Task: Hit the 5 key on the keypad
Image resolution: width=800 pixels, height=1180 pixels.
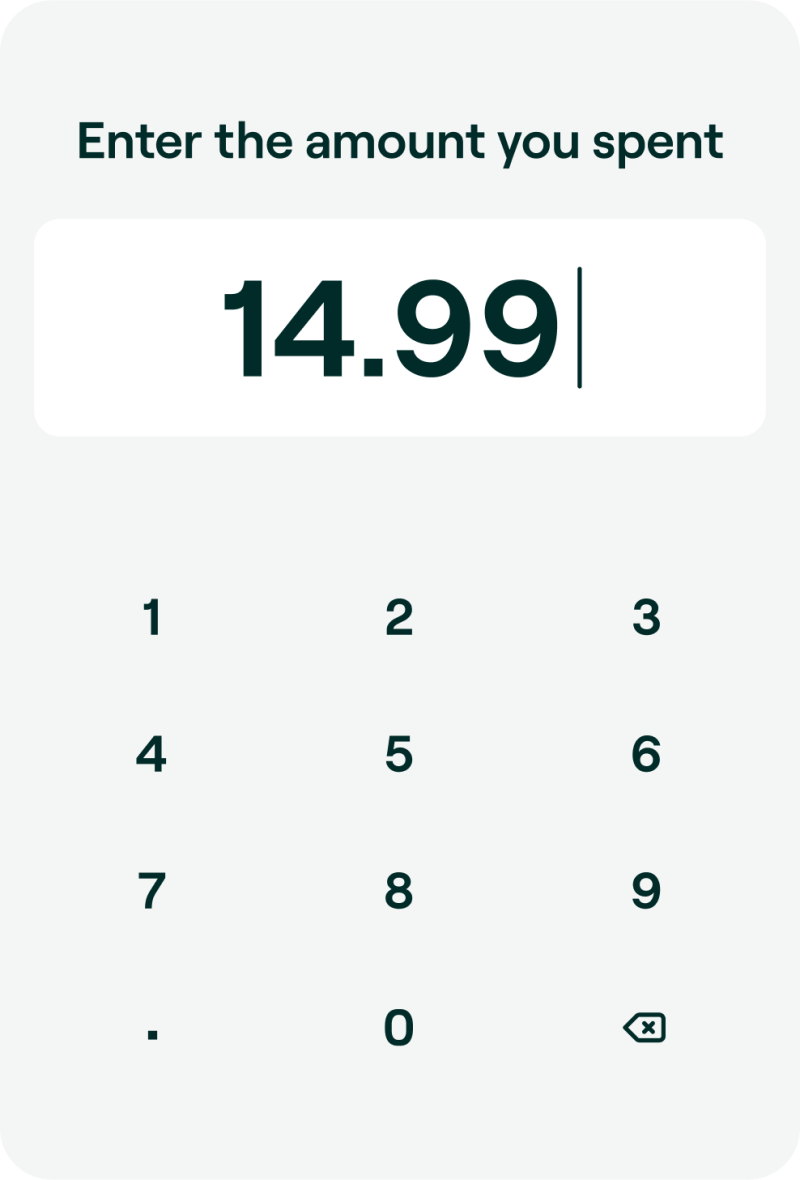Action: click(399, 754)
